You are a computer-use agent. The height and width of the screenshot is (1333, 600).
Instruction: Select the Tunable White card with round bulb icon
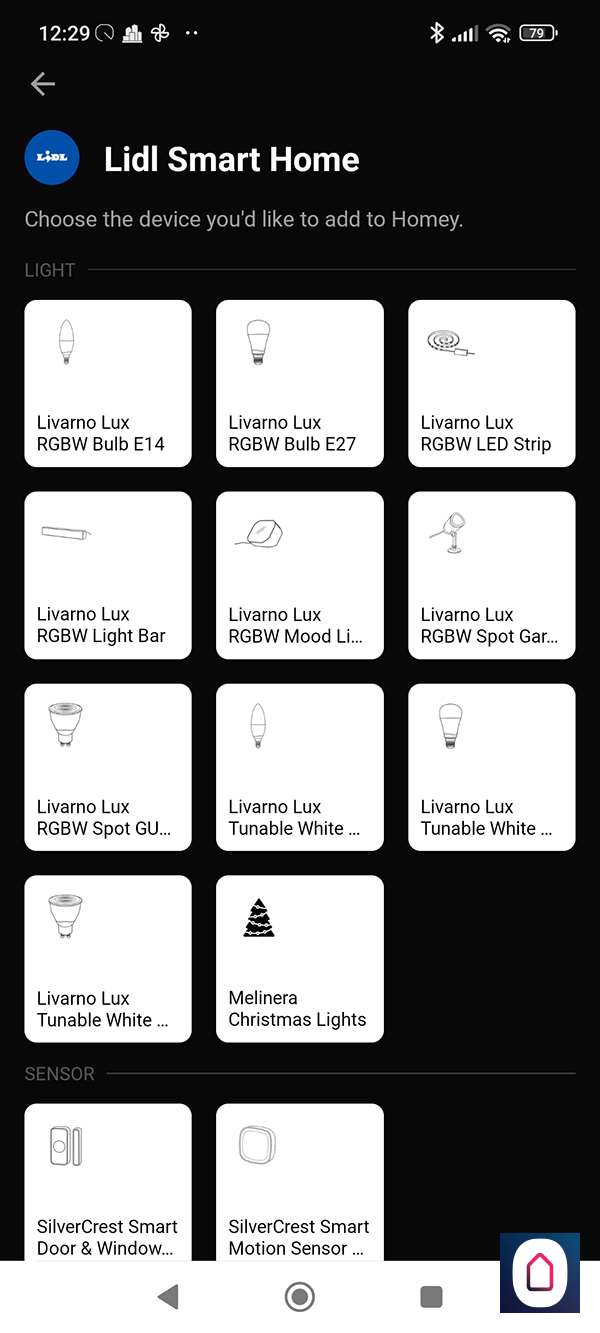[492, 767]
